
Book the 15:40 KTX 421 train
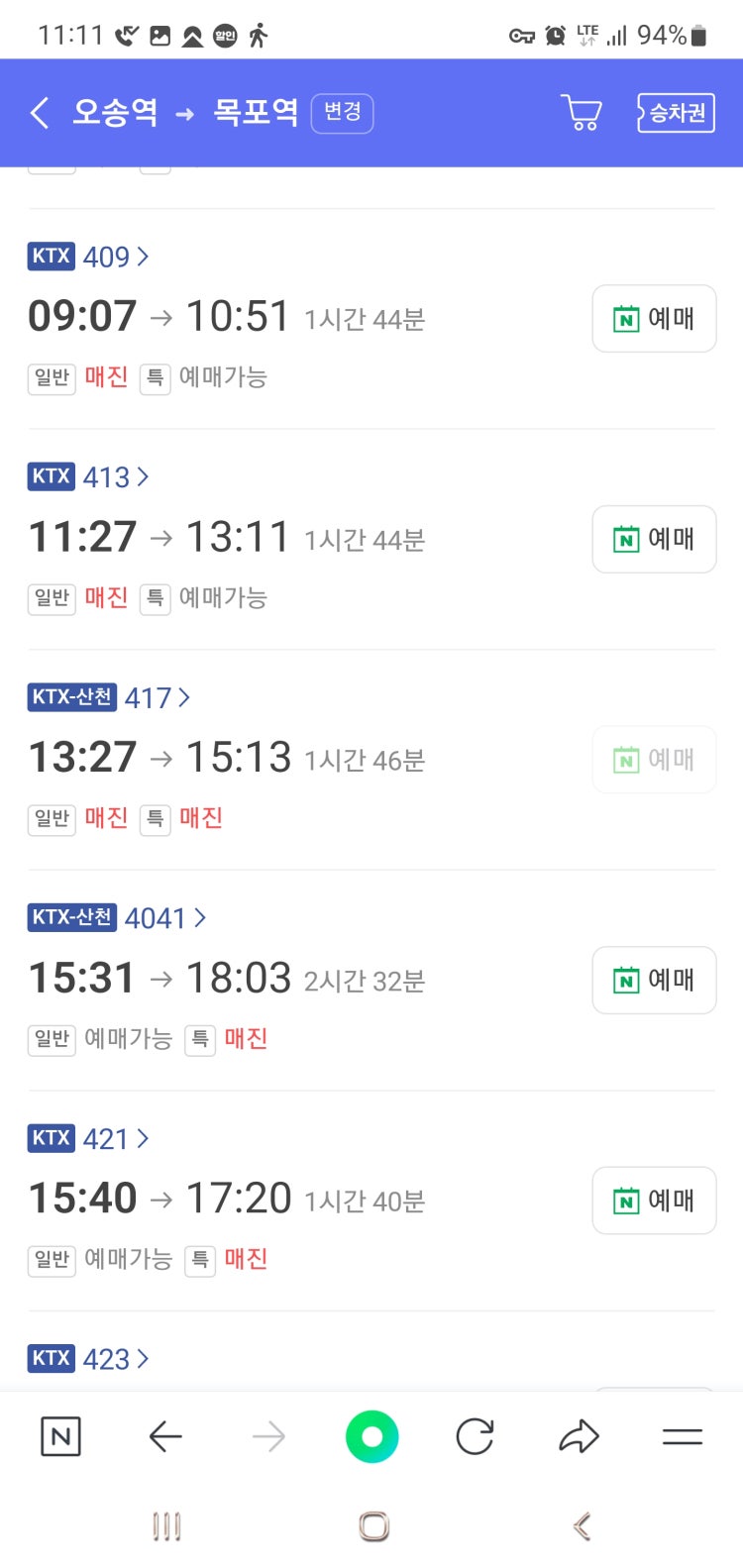[654, 1201]
